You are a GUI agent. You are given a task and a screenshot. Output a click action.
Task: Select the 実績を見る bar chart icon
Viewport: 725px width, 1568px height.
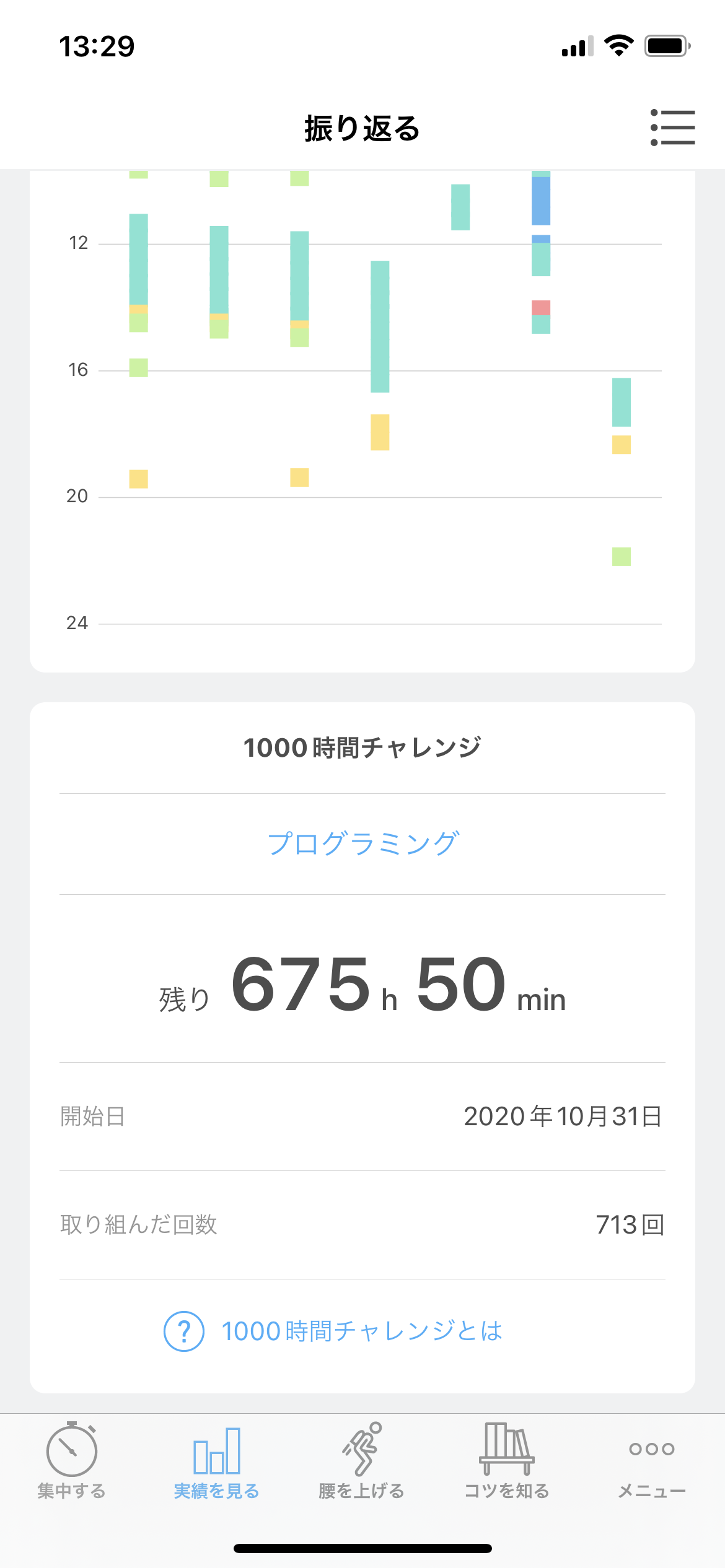tap(217, 1449)
